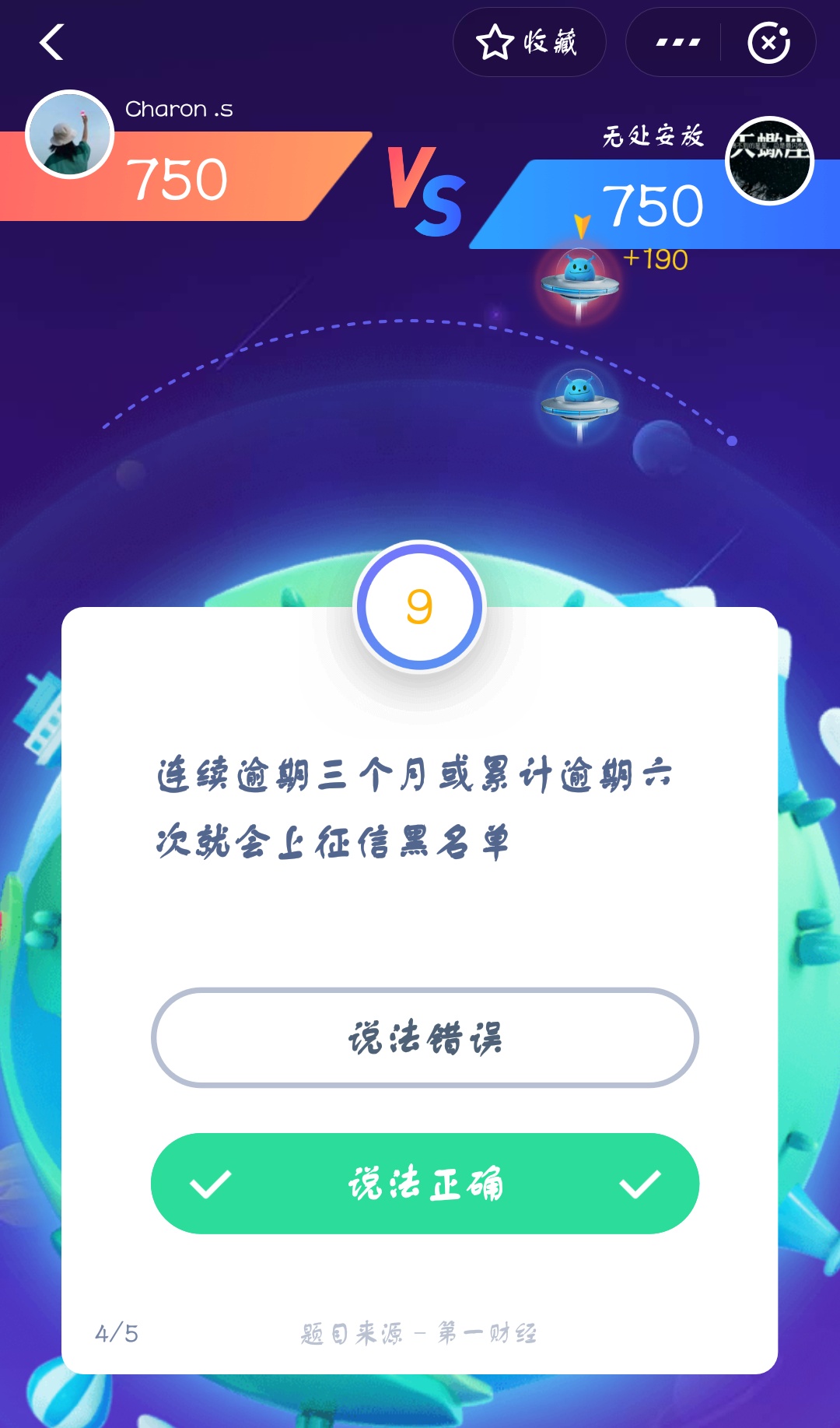Select the 说法正确 answer with checkmarks

(x=424, y=1183)
